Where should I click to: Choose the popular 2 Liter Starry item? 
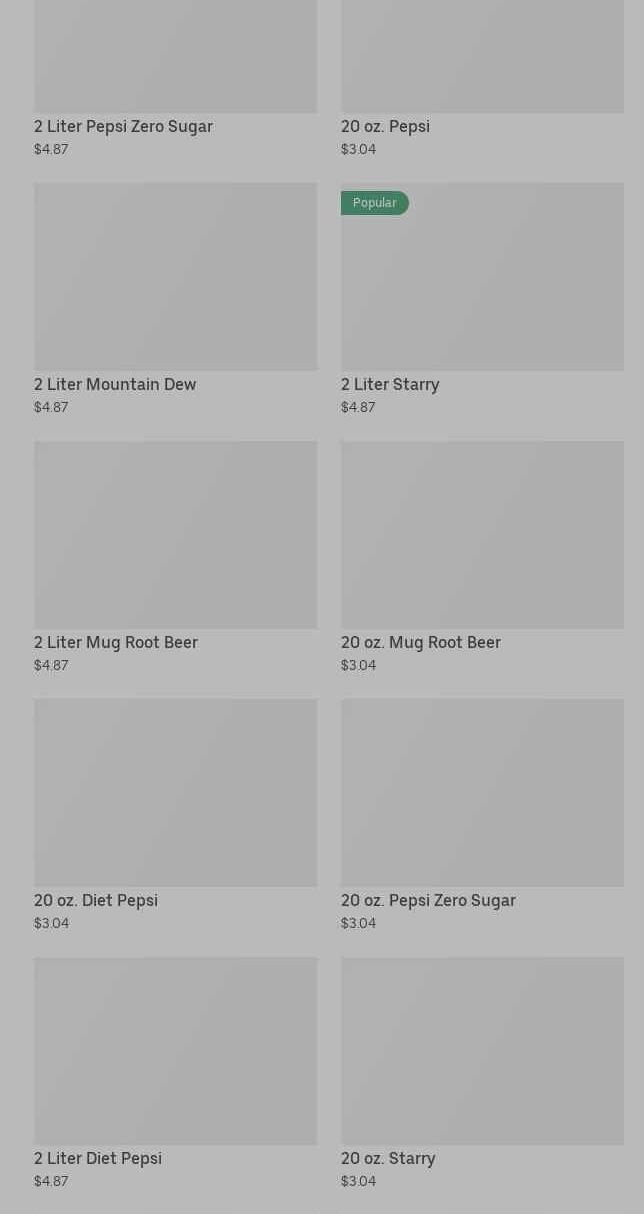pyautogui.click(x=482, y=300)
